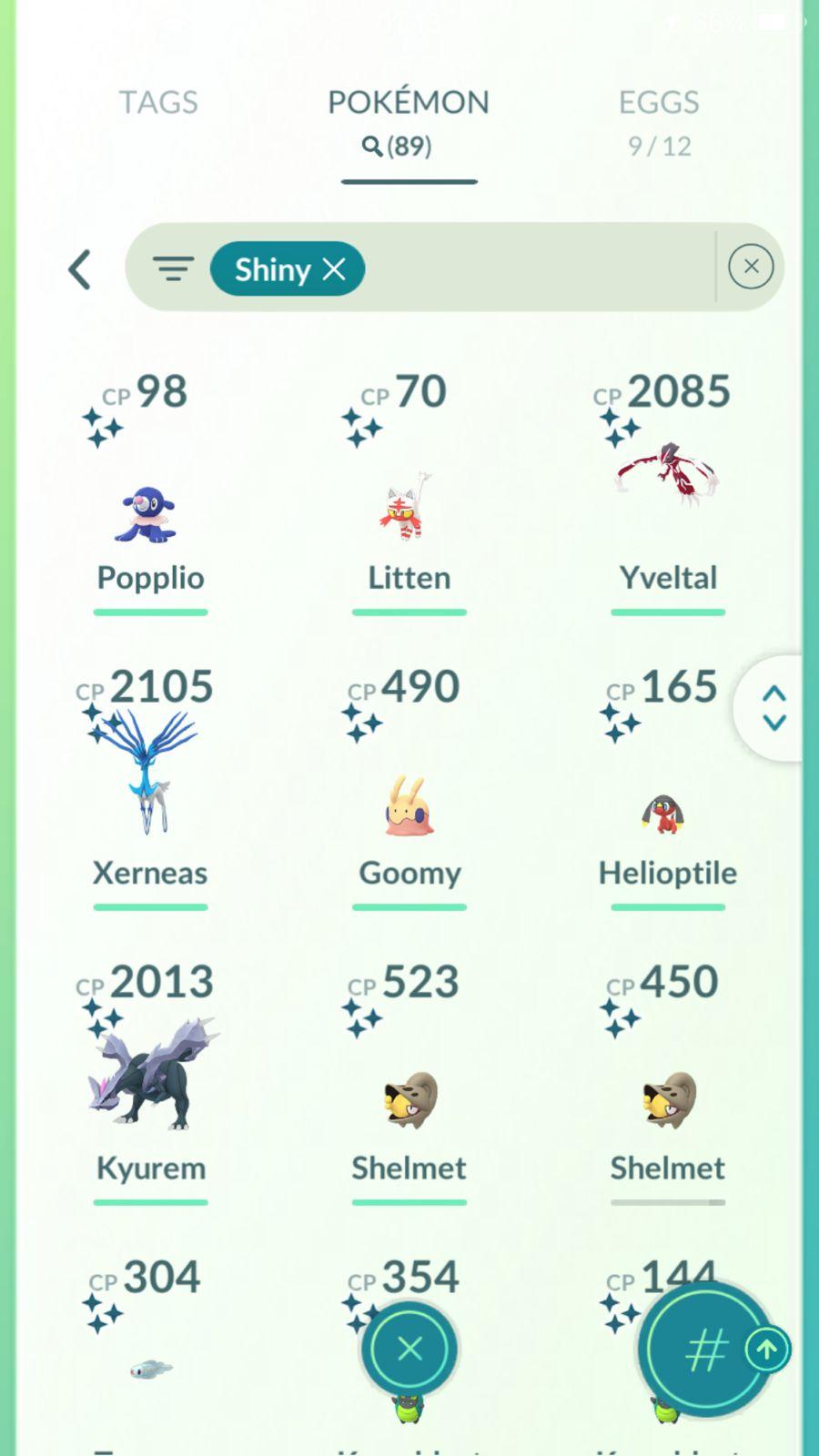Open the CP 304 Pokémon

(150, 1365)
